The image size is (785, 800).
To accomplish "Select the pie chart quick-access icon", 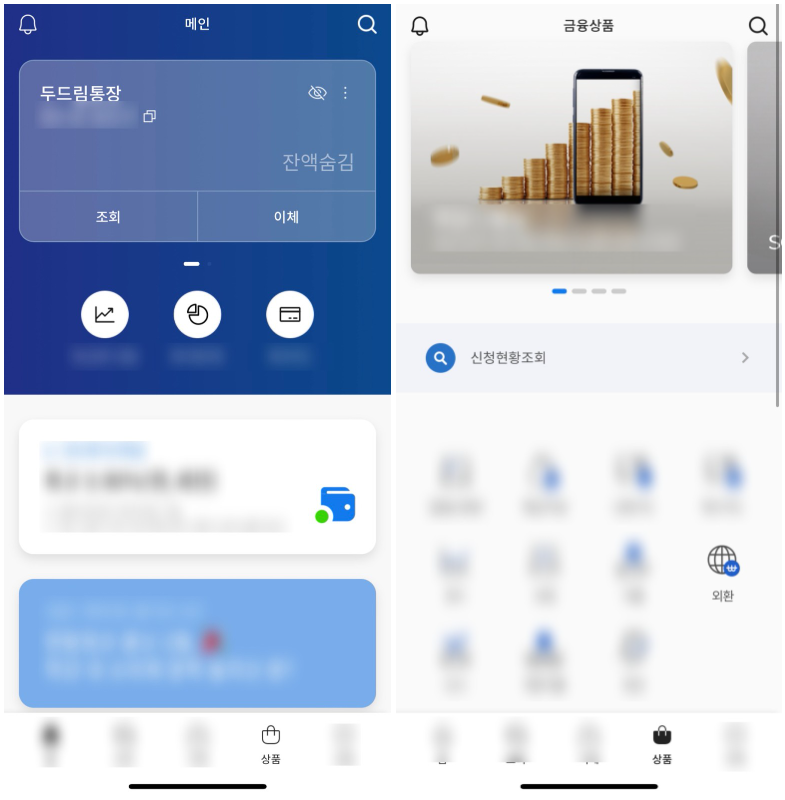I will 197,313.
